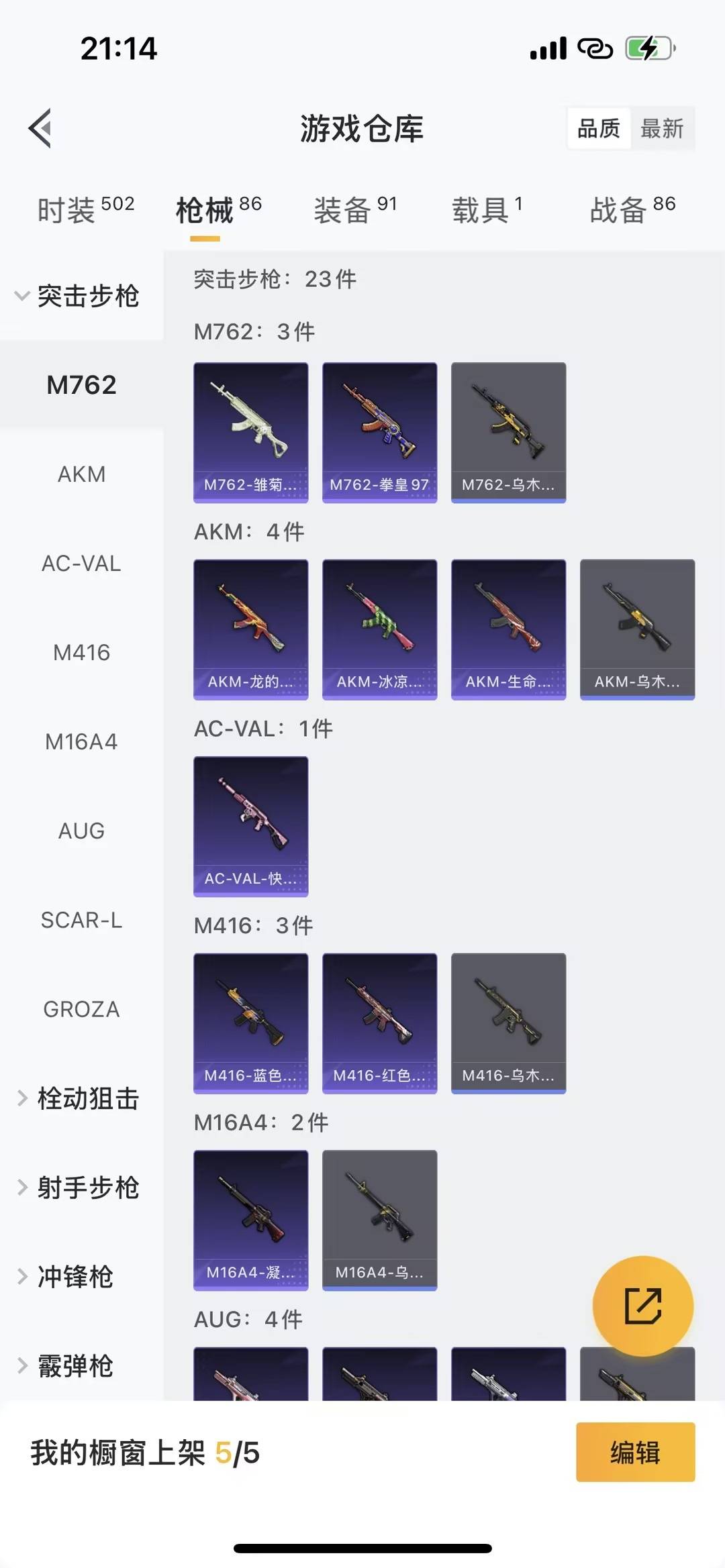Screen dimensions: 725x1568
Task: Sort items by 品质
Action: [600, 128]
